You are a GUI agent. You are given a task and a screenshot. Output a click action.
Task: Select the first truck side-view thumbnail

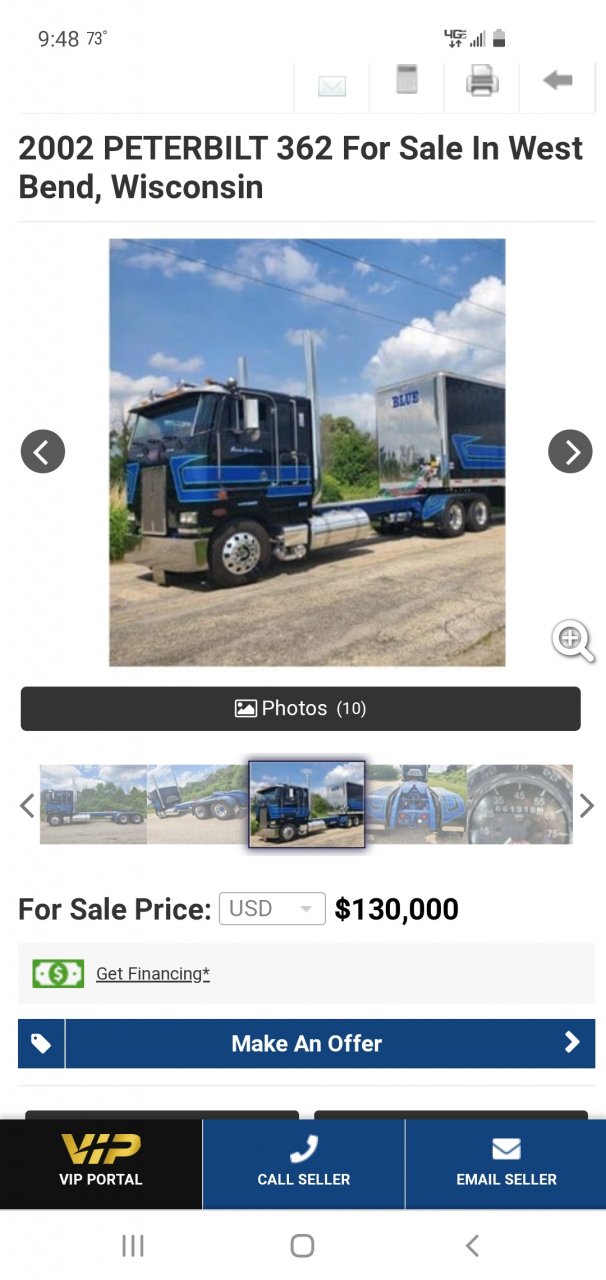point(93,804)
